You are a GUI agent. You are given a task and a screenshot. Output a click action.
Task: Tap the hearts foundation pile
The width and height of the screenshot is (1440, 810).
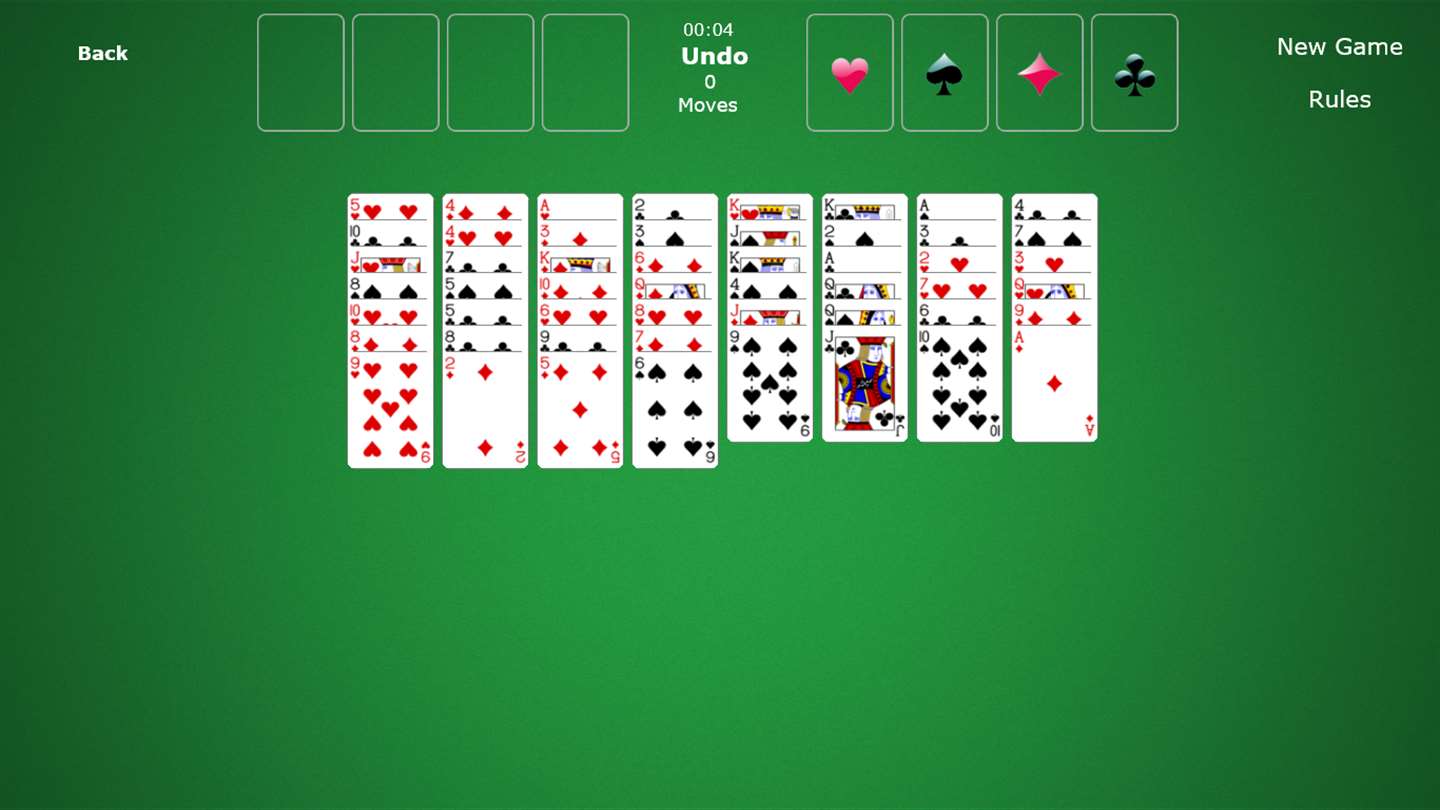[x=849, y=73]
